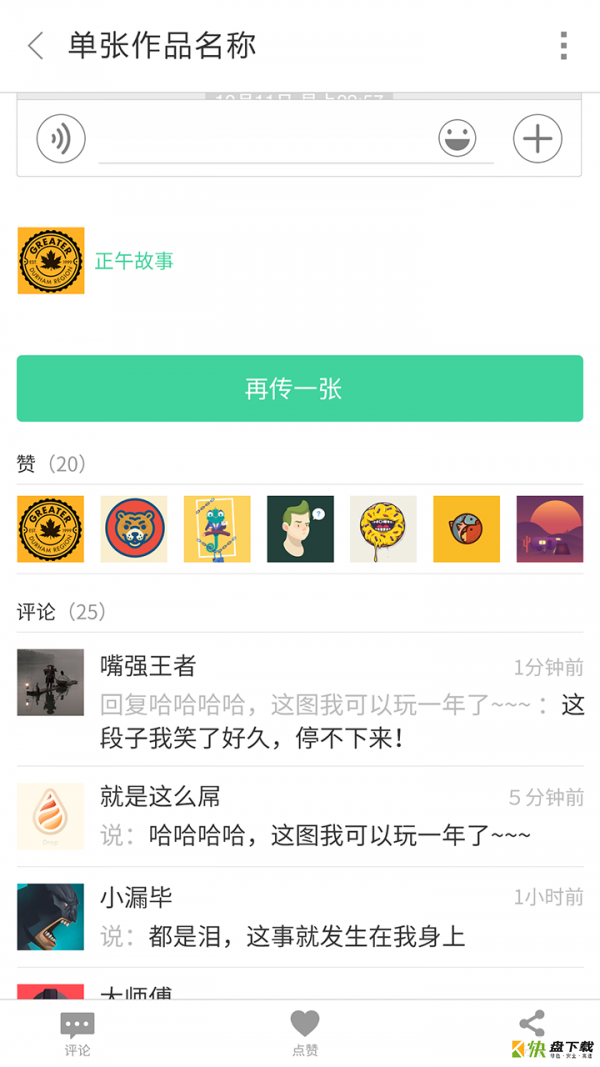
Task: Open the sunset desert avatar in likes
Action: (549, 529)
